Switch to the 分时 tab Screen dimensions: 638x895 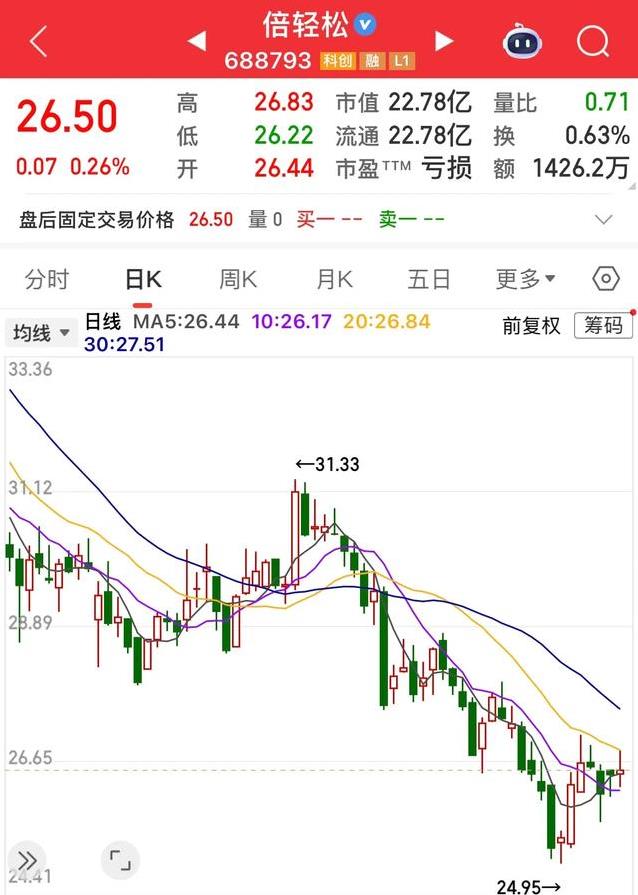click(x=47, y=279)
